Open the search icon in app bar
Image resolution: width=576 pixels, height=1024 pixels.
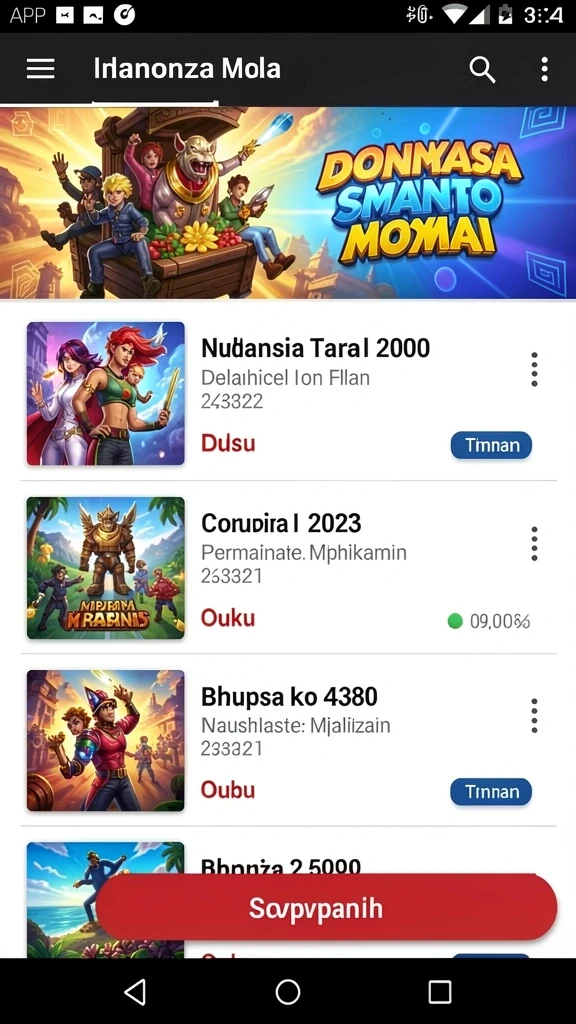pyautogui.click(x=482, y=69)
